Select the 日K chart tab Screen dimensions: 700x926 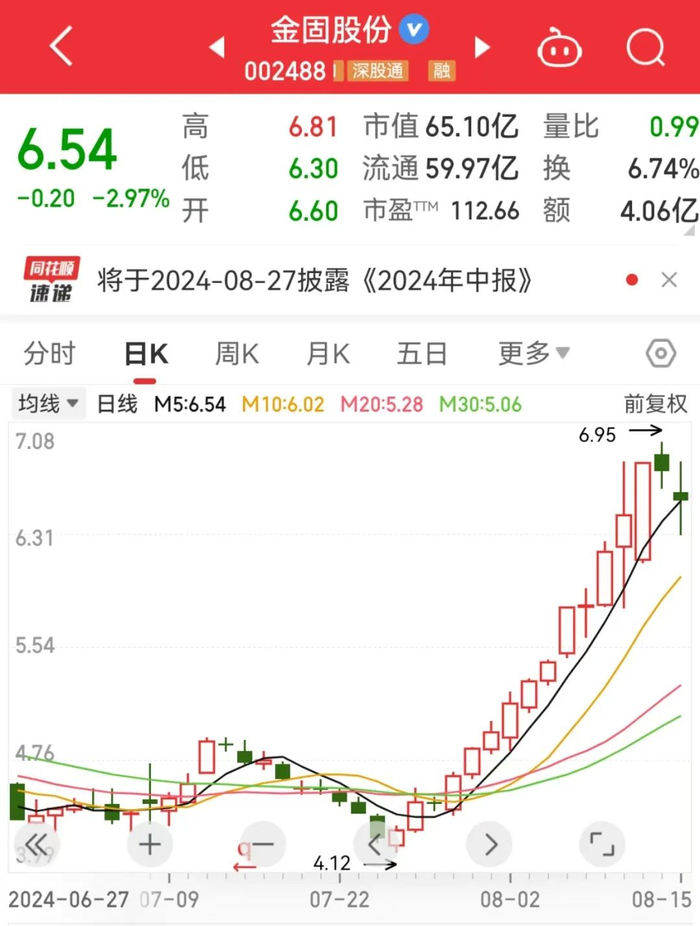point(145,353)
